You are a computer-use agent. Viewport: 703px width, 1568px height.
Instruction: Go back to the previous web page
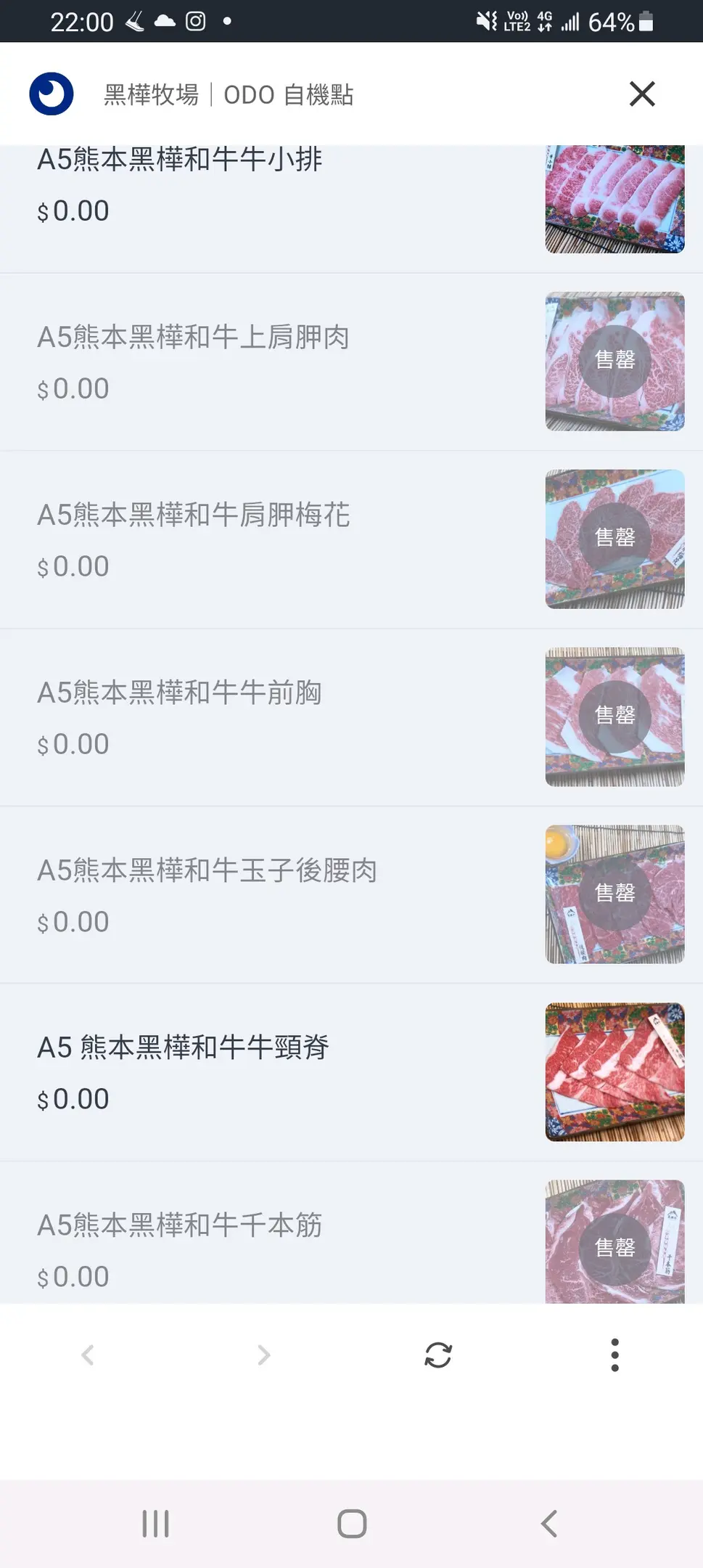88,1355
